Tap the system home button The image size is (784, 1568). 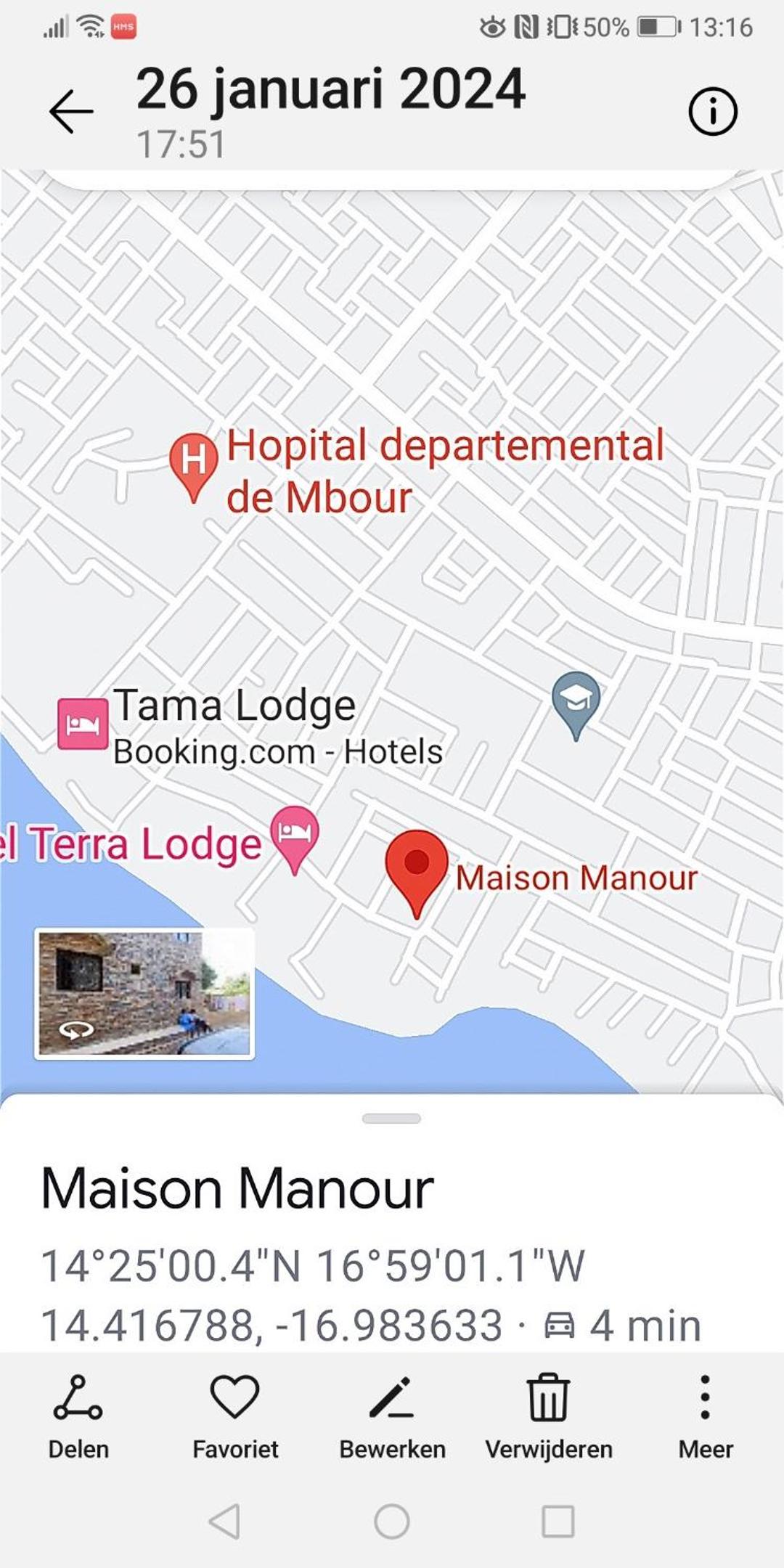pyautogui.click(x=392, y=1521)
